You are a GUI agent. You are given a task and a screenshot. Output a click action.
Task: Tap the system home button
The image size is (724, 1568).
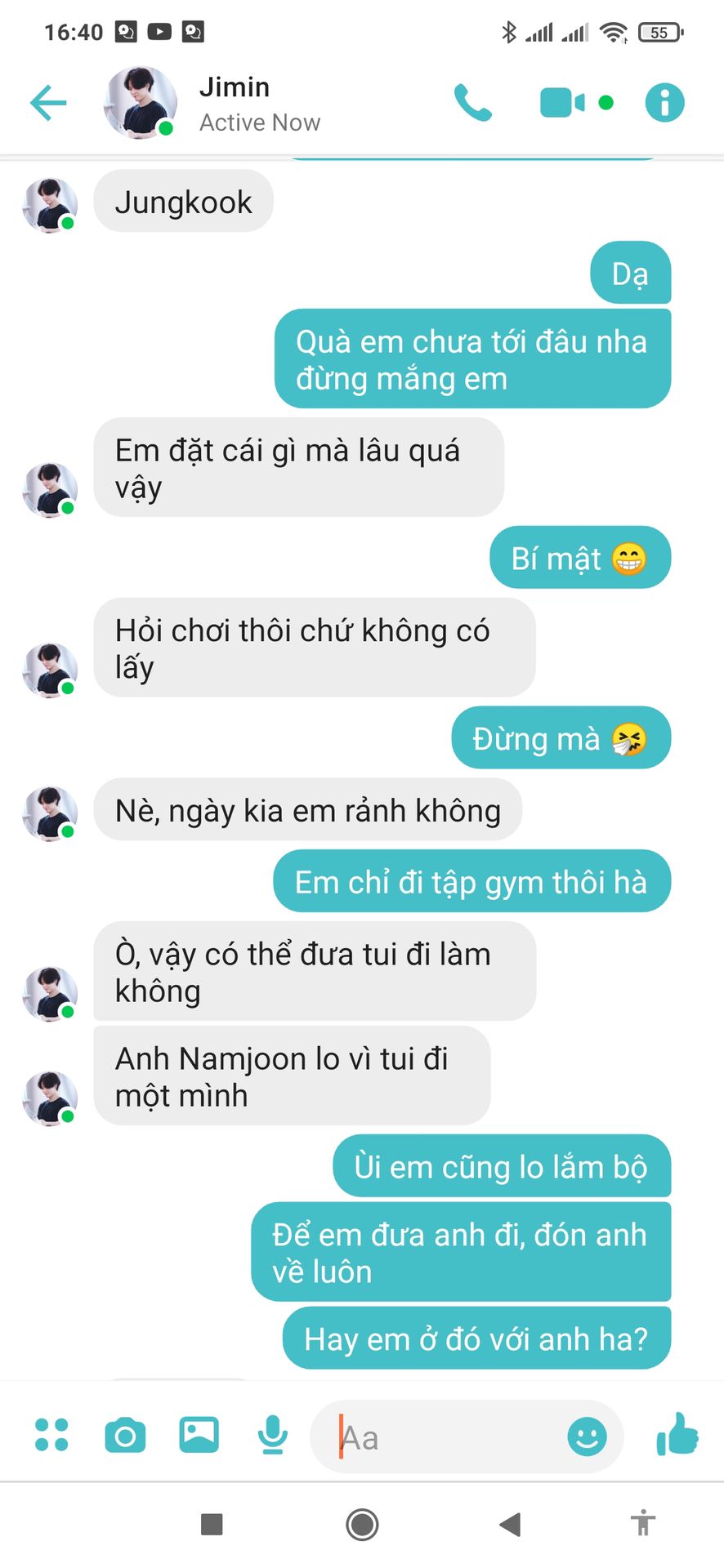click(362, 1524)
